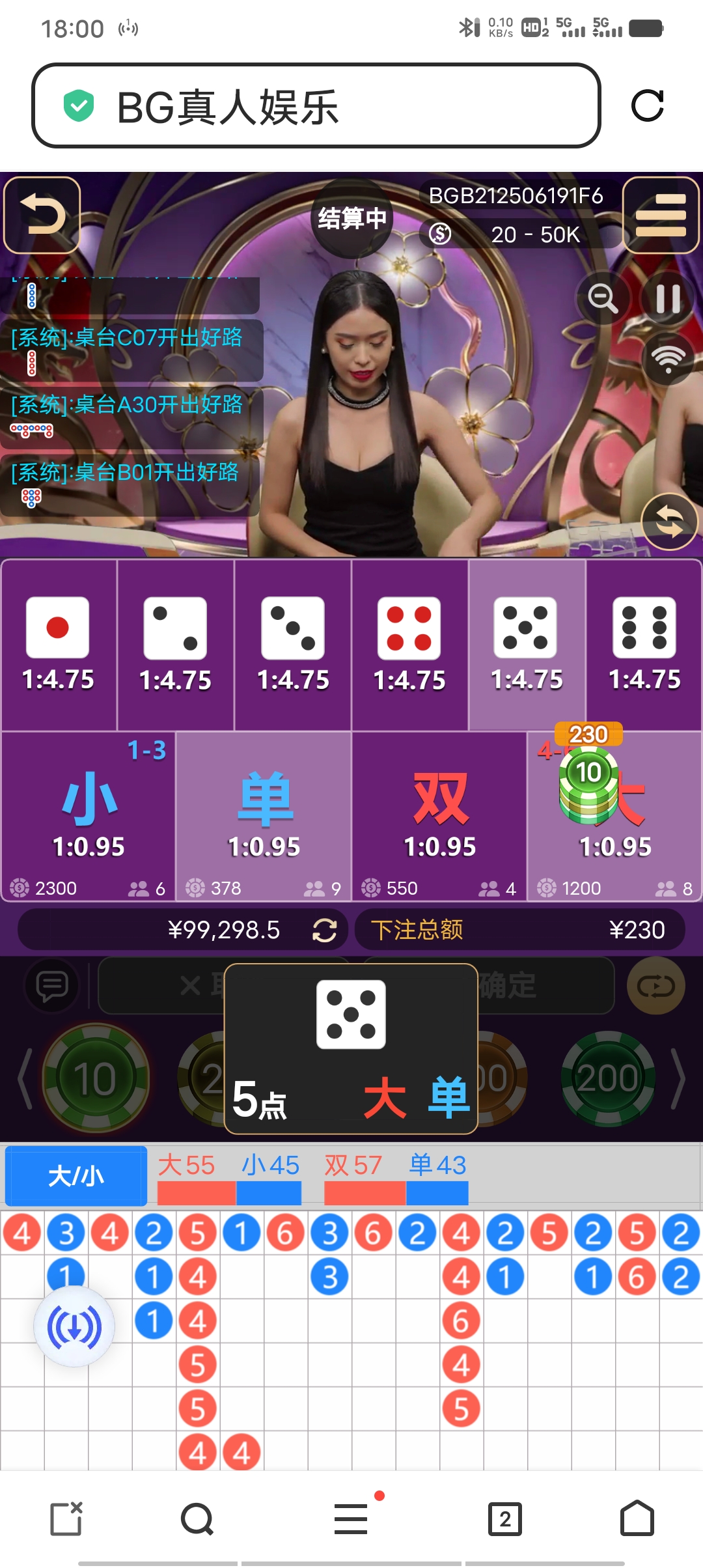Screen dimensions: 703x1568
Task: Select the 10 chip
Action: 96,1078
